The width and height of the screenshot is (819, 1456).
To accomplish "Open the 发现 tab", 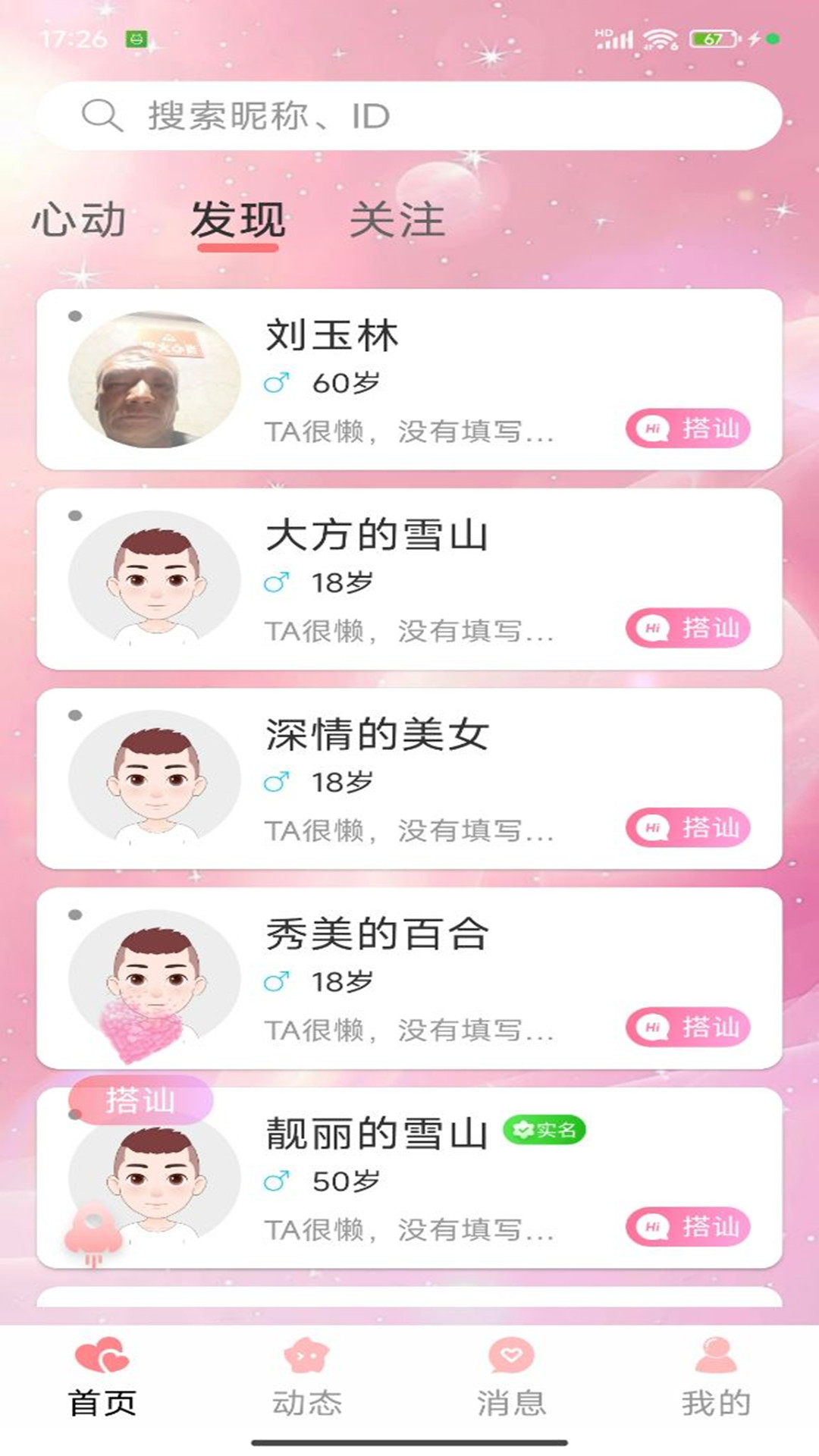I will coord(240,219).
